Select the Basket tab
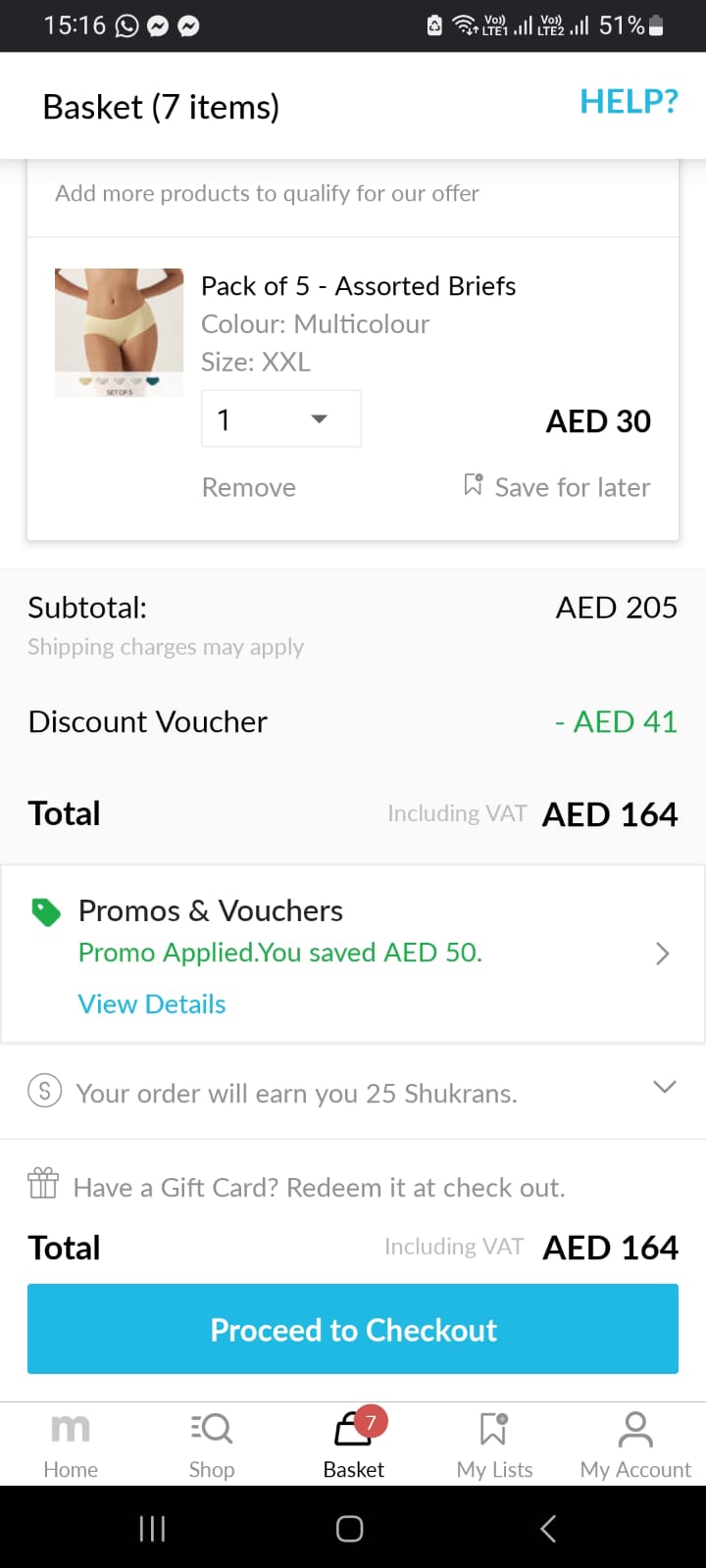Screen dimensions: 706x1568 (x=354, y=1444)
